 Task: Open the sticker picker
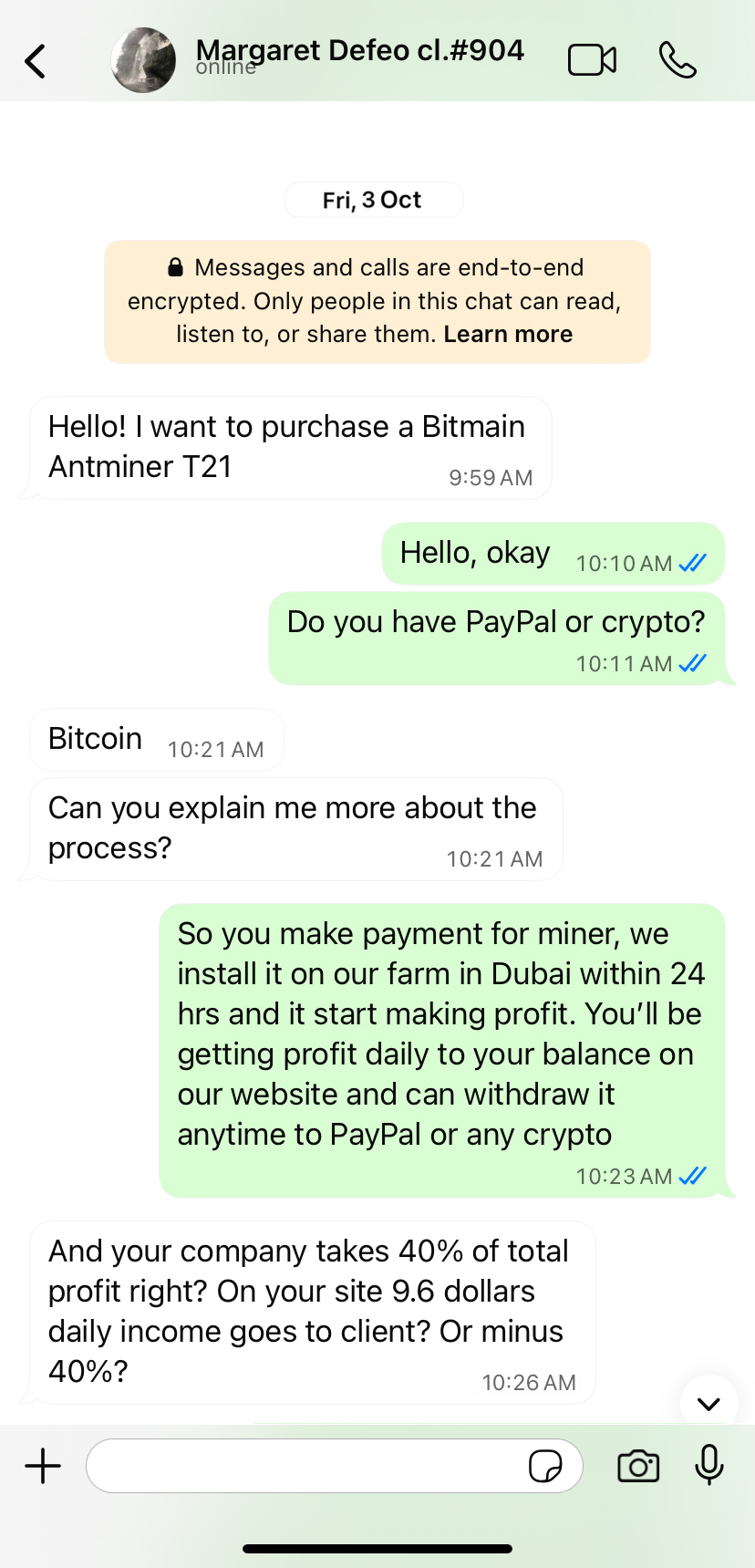point(545,1467)
